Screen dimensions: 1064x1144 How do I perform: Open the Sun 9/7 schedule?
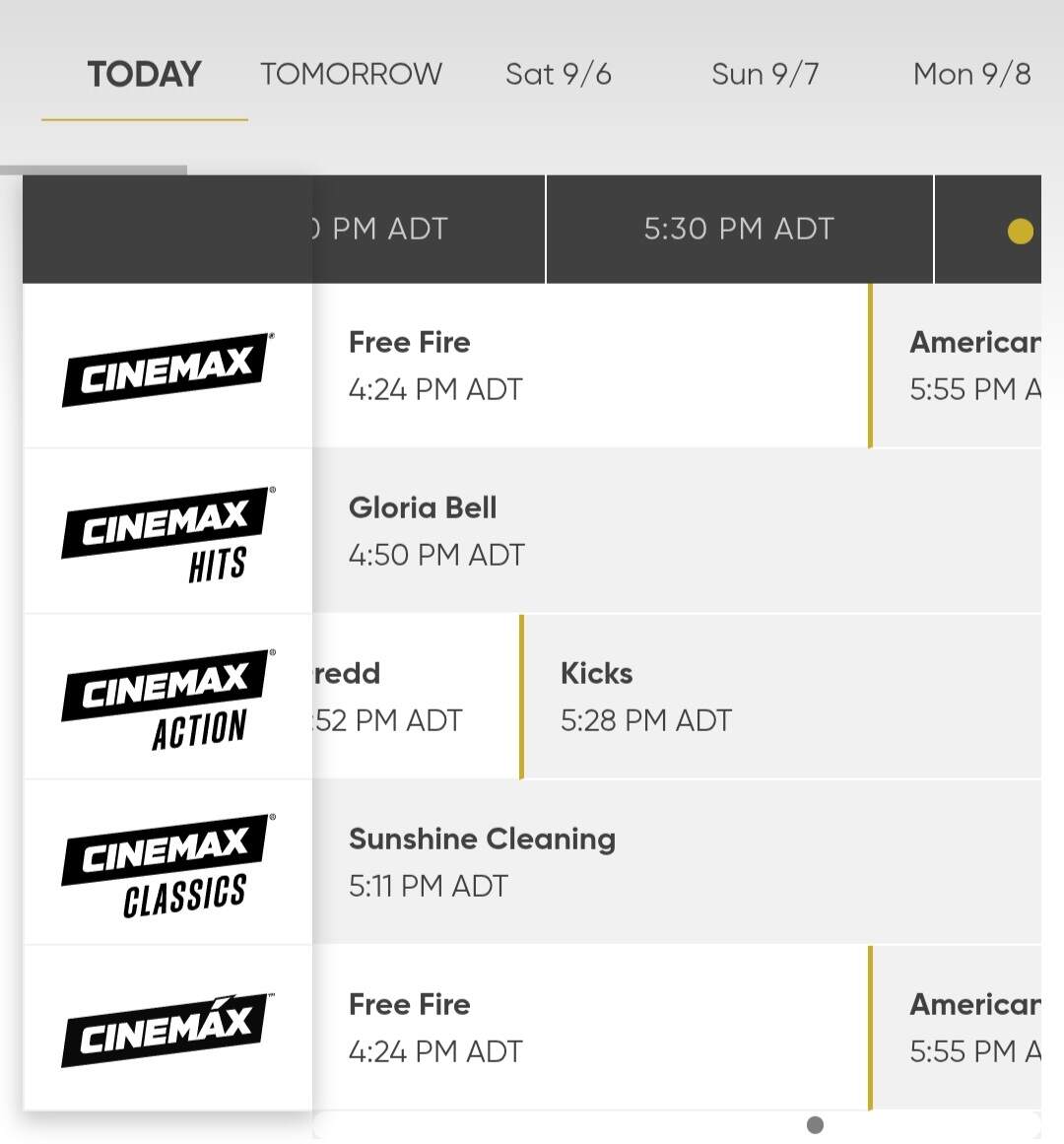coord(765,74)
